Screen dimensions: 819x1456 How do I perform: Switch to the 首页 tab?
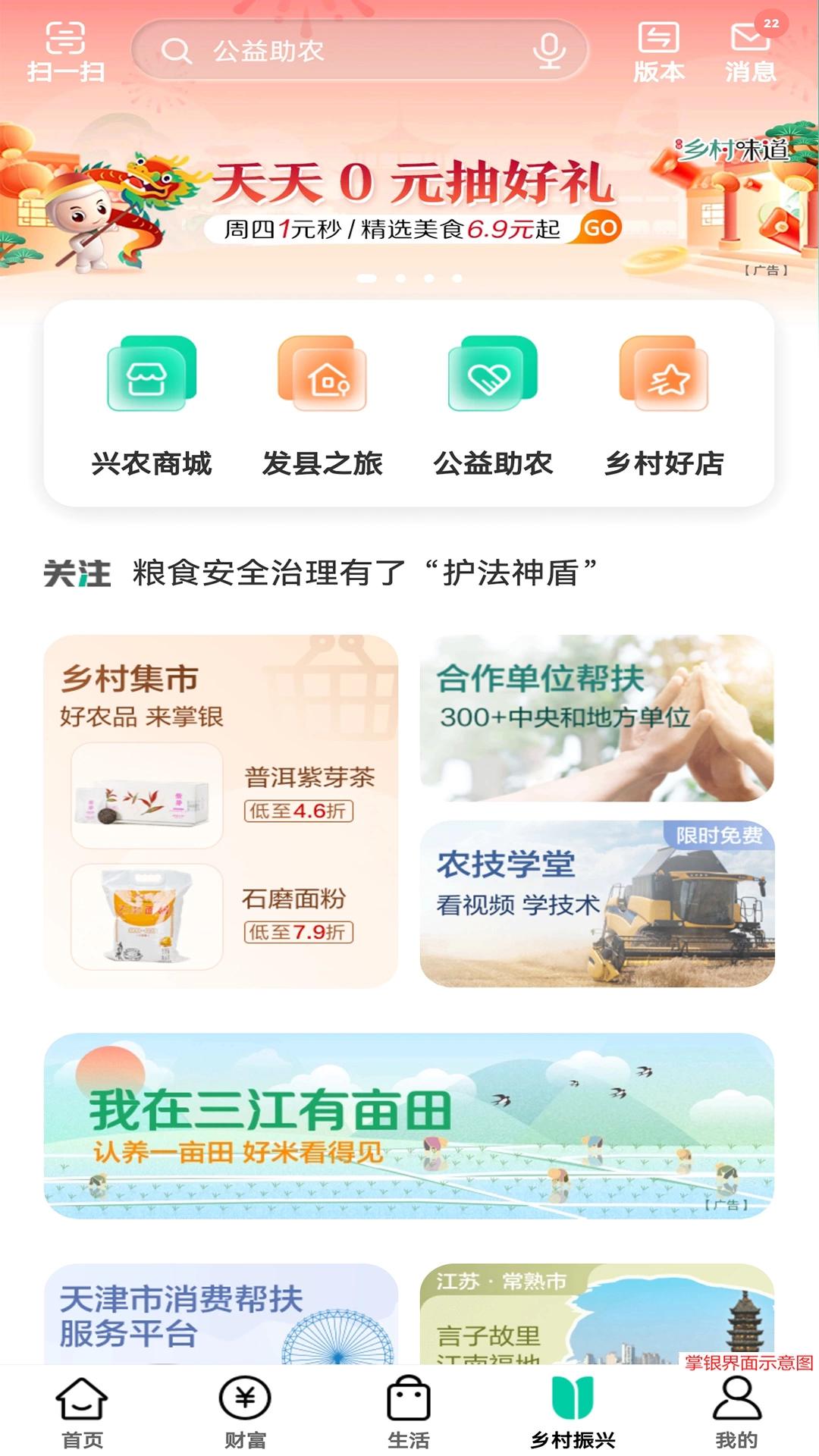(x=82, y=1413)
